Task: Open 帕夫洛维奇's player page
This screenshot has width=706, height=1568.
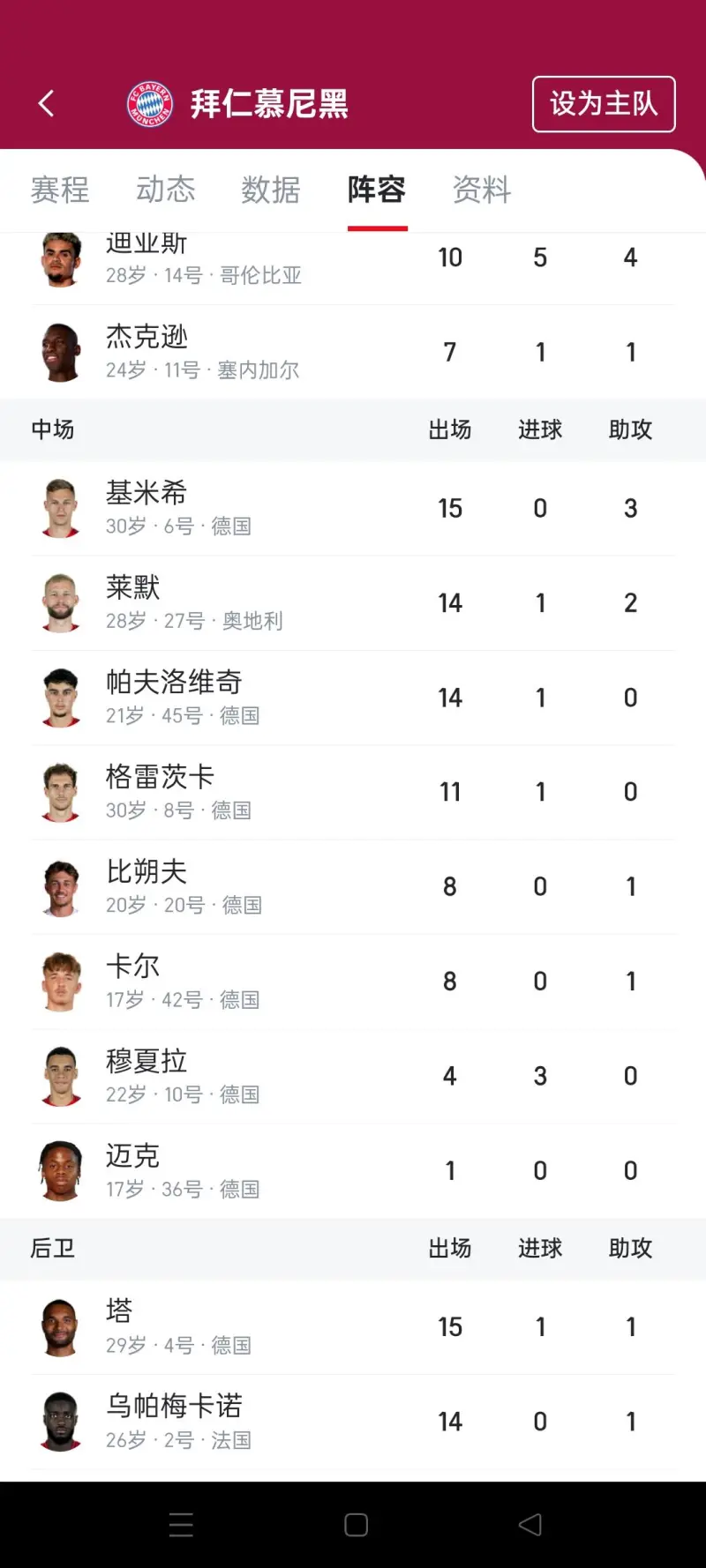Action: pyautogui.click(x=174, y=697)
